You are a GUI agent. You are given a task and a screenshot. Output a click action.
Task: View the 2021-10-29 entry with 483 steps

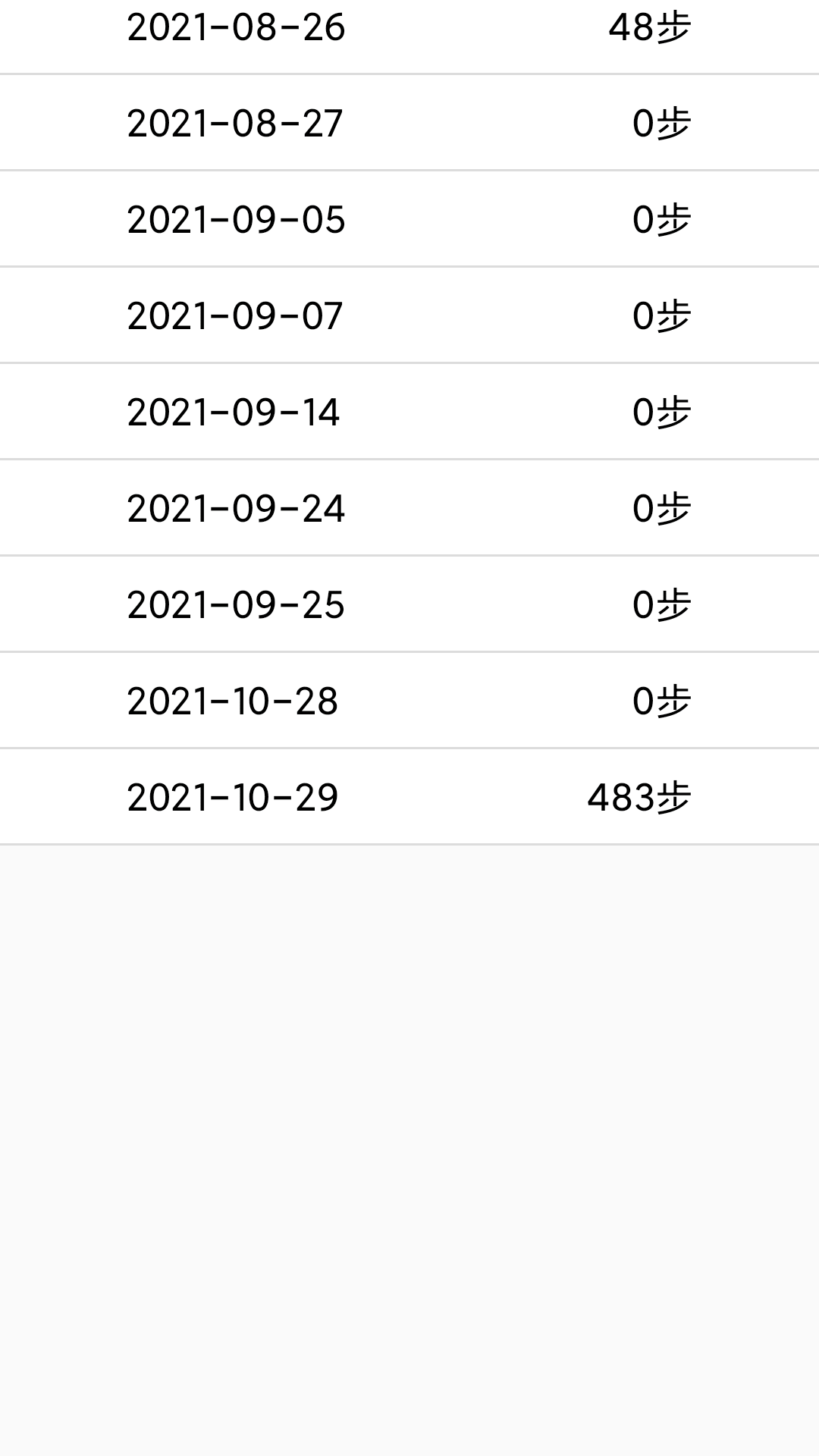coord(409,798)
